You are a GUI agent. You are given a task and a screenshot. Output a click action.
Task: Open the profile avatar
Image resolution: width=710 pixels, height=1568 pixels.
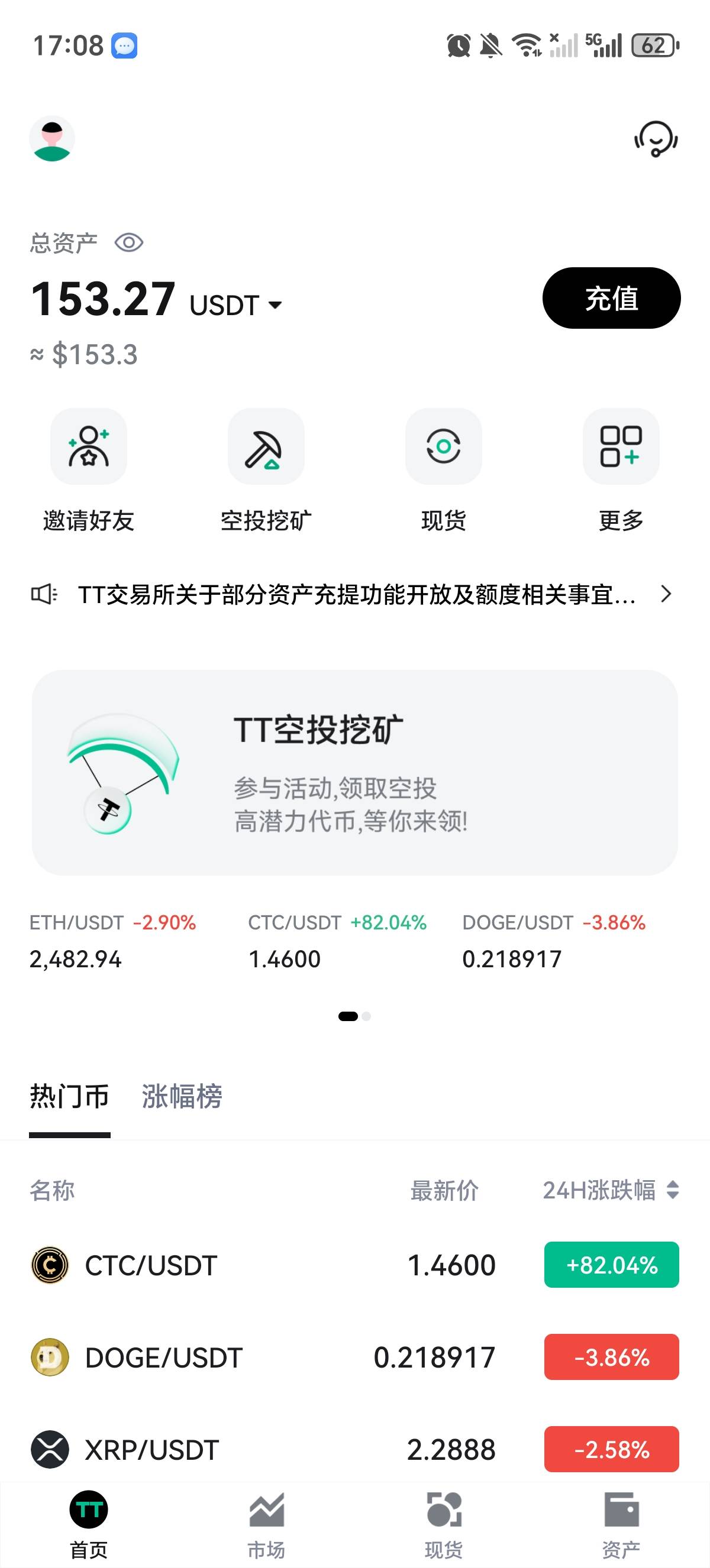coord(51,139)
